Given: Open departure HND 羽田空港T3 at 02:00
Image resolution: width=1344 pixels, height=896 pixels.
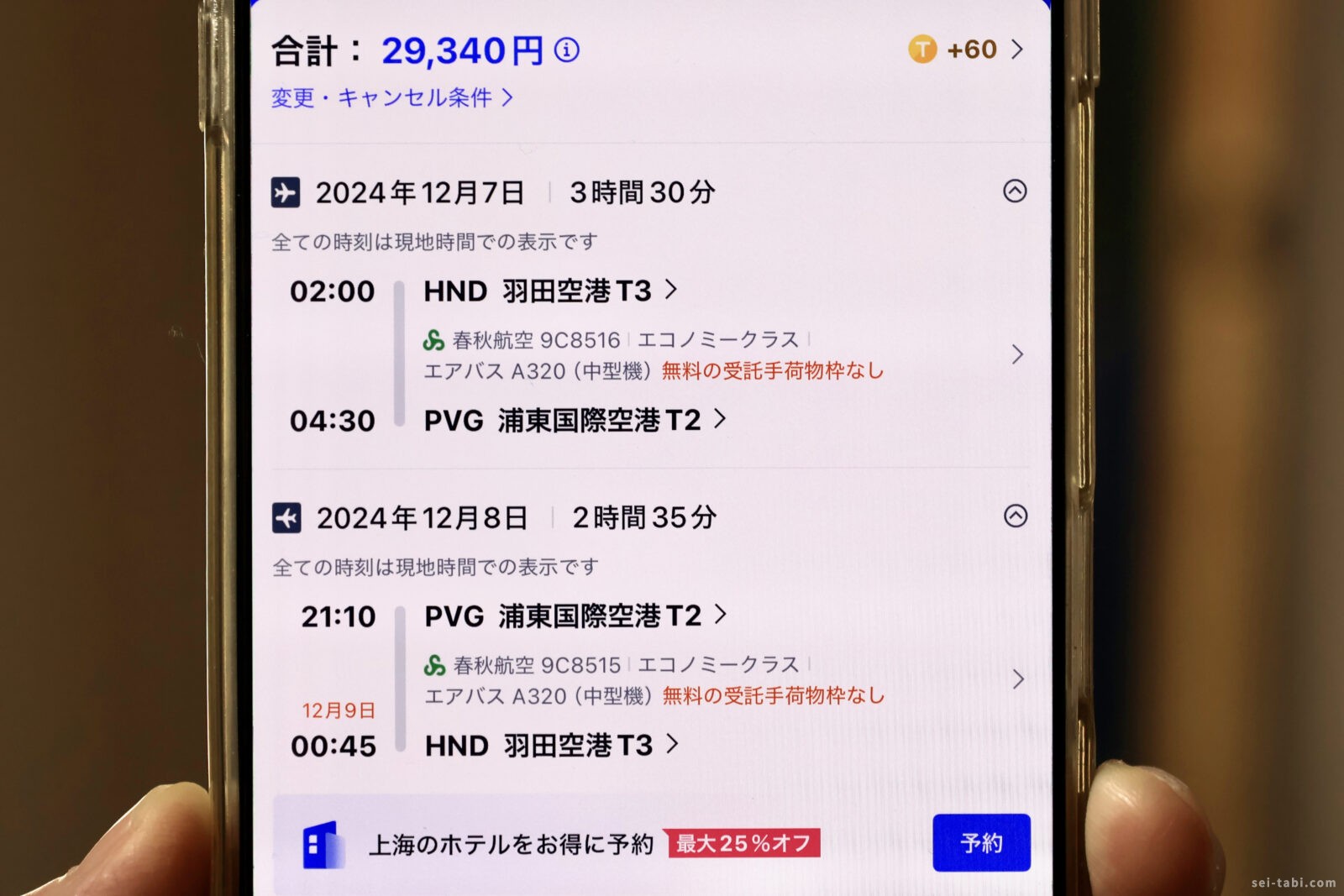Looking at the screenshot, I should click(550, 291).
